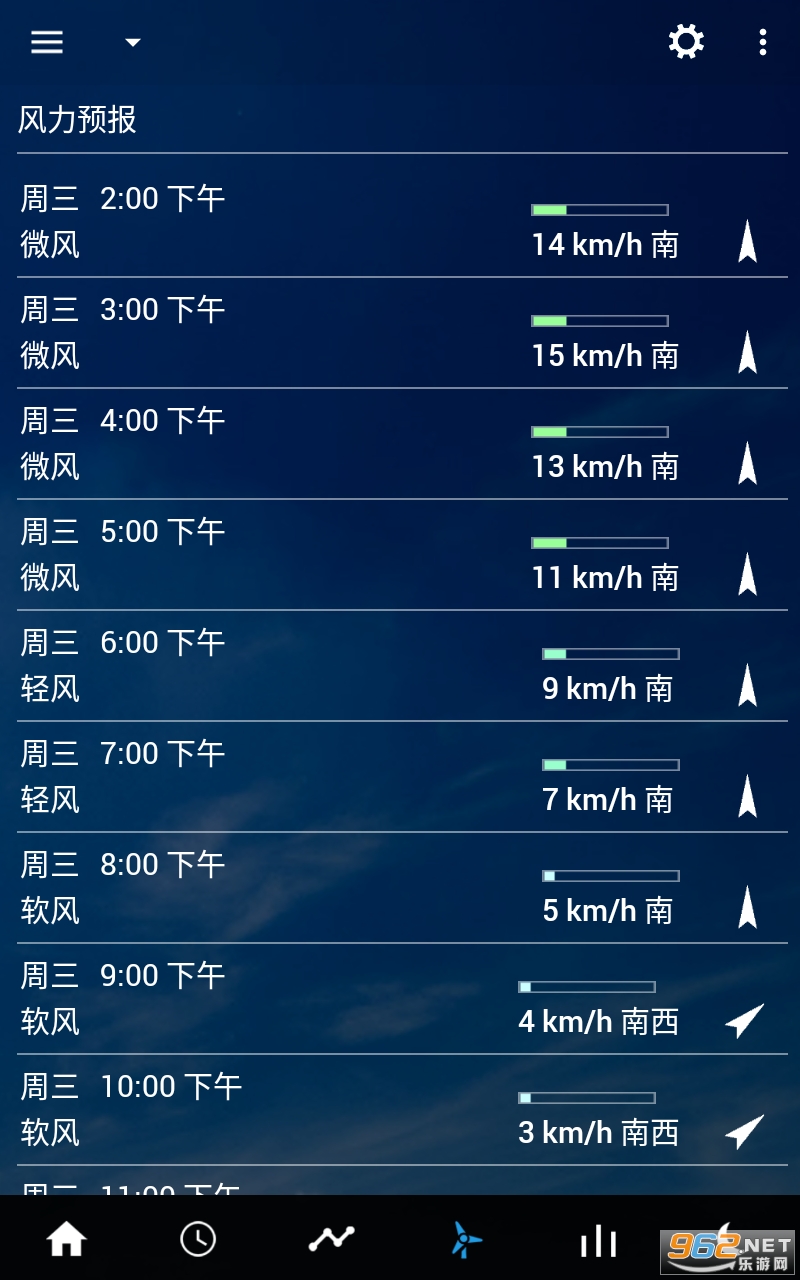800x1280 pixels.
Task: Go to the bar chart tab
Action: pos(598,1241)
